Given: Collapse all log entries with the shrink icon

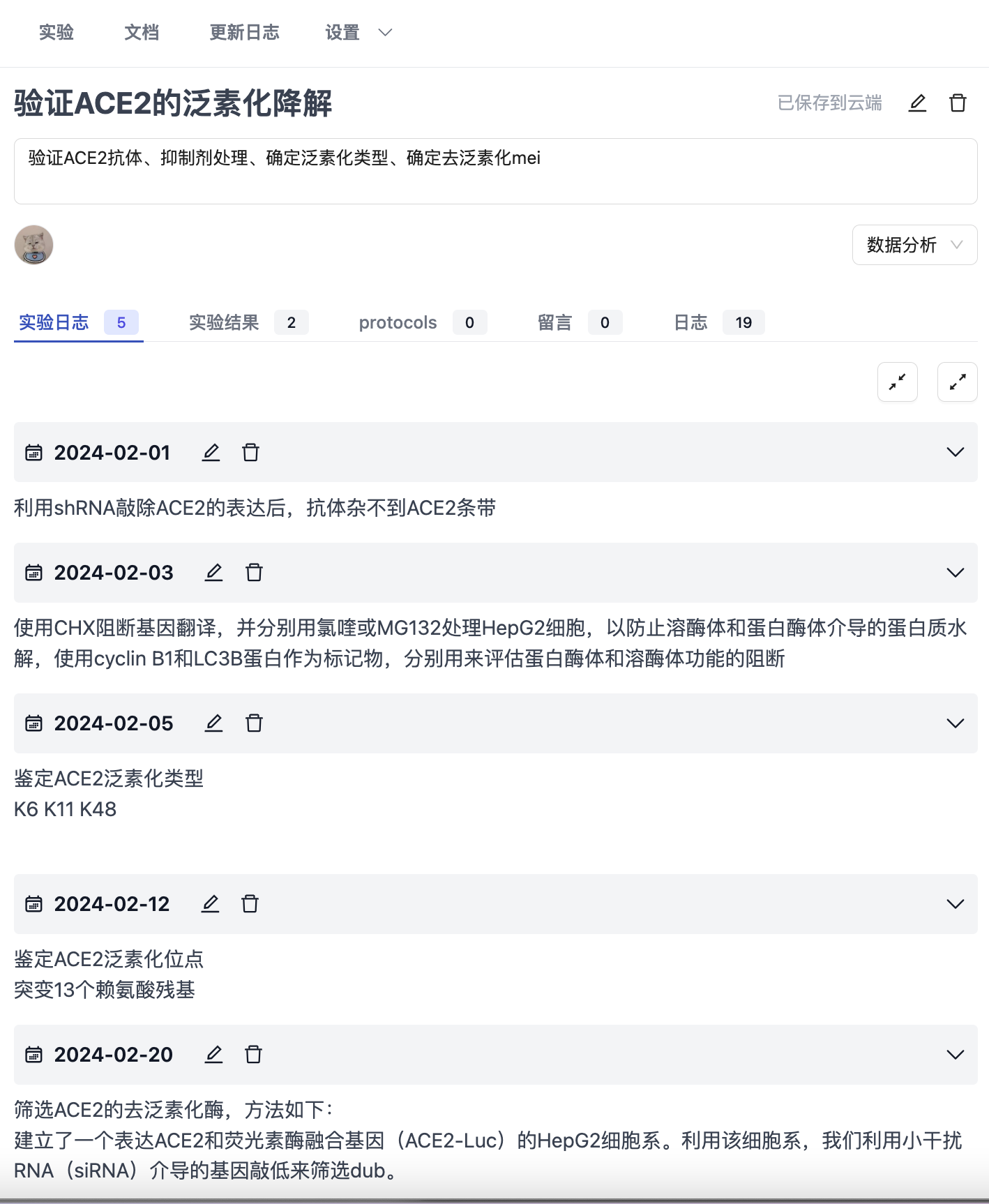Looking at the screenshot, I should [897, 382].
